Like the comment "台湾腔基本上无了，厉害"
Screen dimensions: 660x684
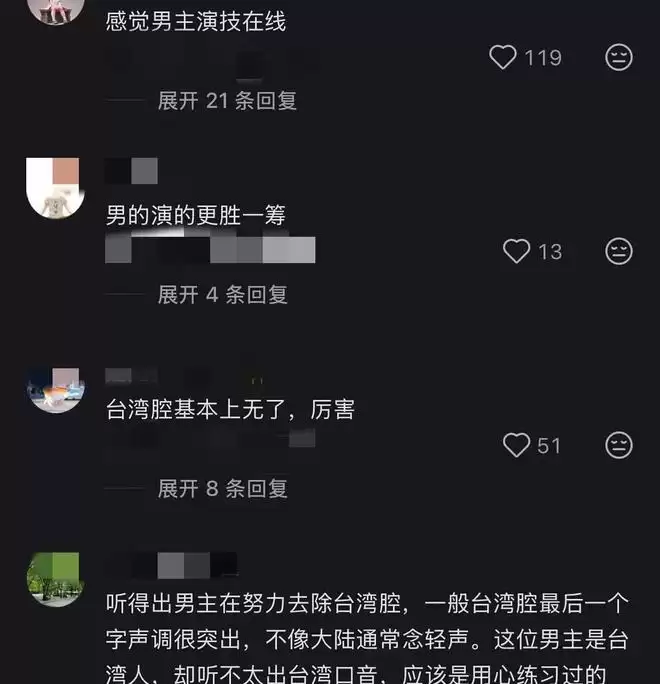(x=516, y=445)
